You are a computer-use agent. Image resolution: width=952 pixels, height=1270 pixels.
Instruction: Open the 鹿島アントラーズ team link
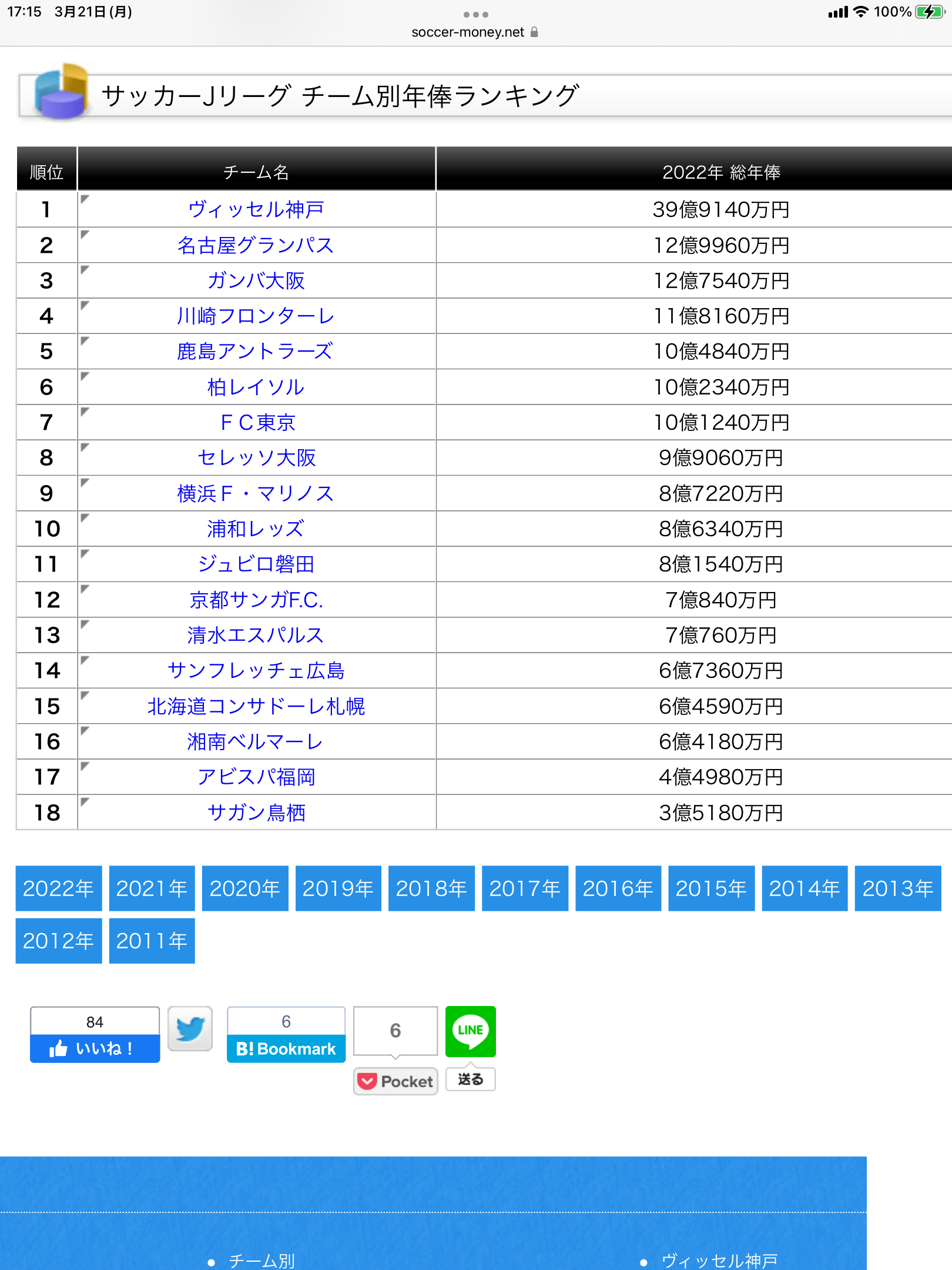pos(256,351)
